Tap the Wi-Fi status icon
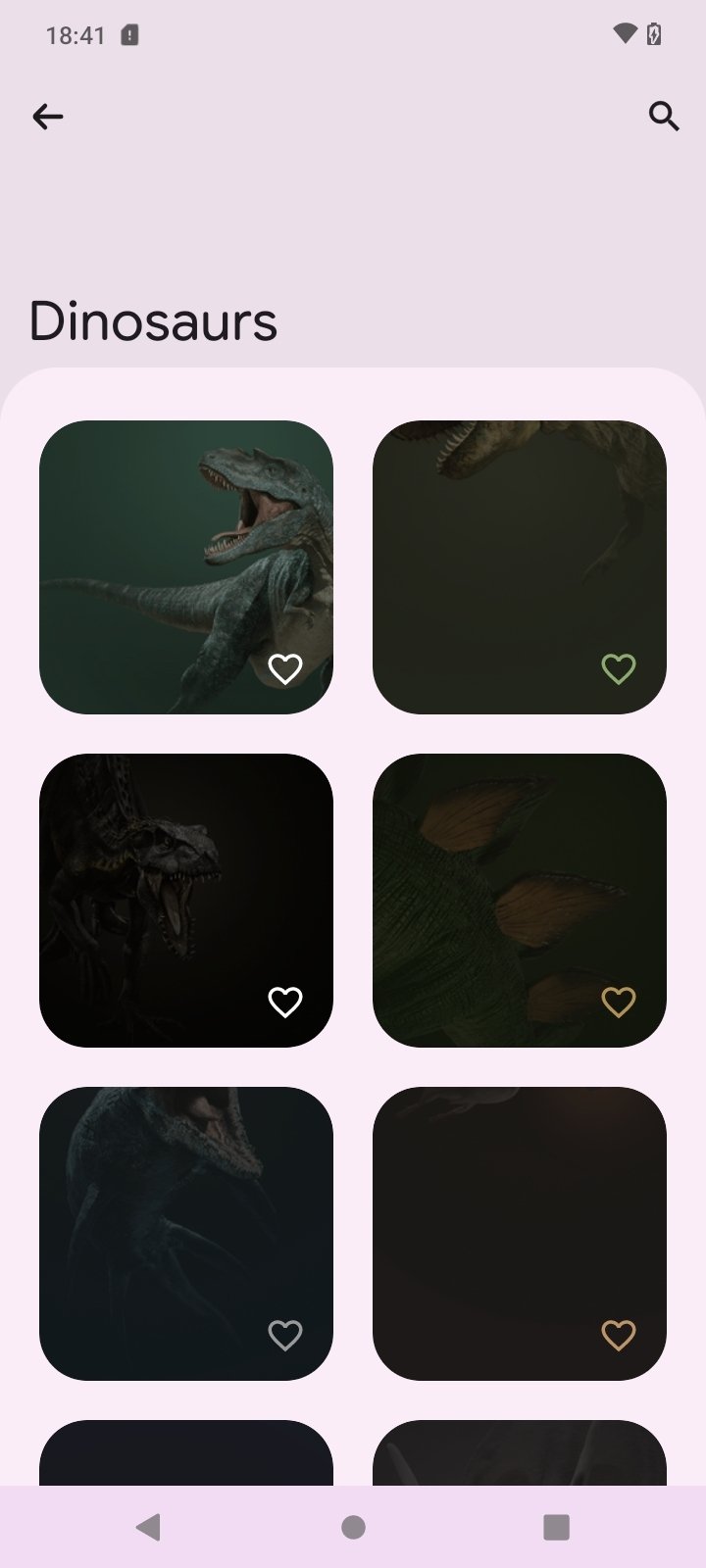706x1568 pixels. [625, 35]
